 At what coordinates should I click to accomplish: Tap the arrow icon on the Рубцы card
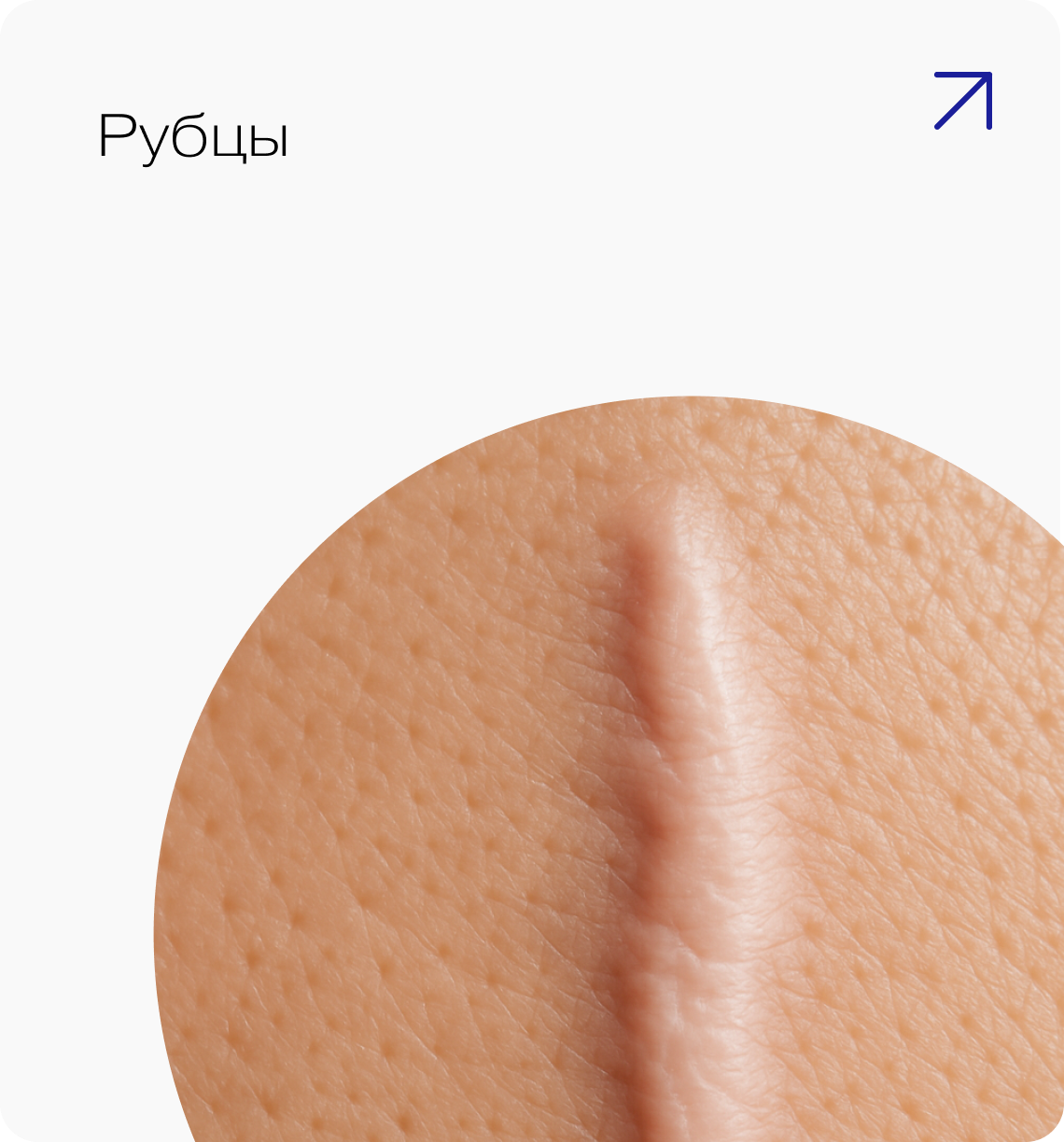[x=963, y=100]
